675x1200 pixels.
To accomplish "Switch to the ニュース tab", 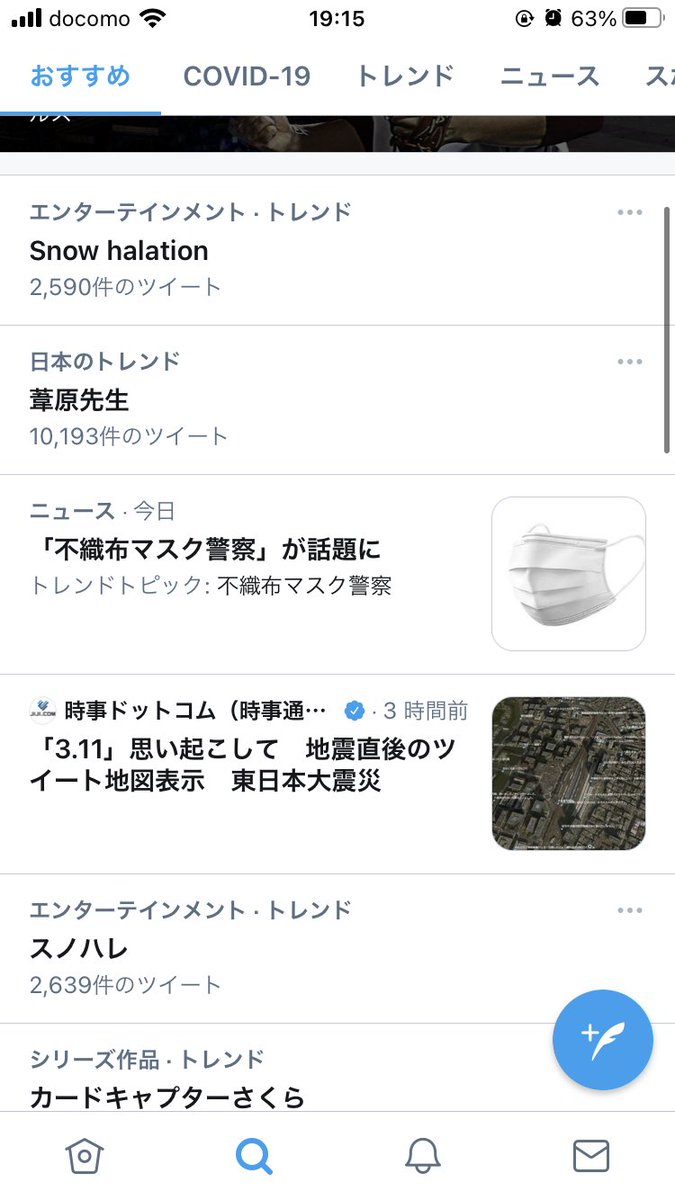I will tap(550, 76).
